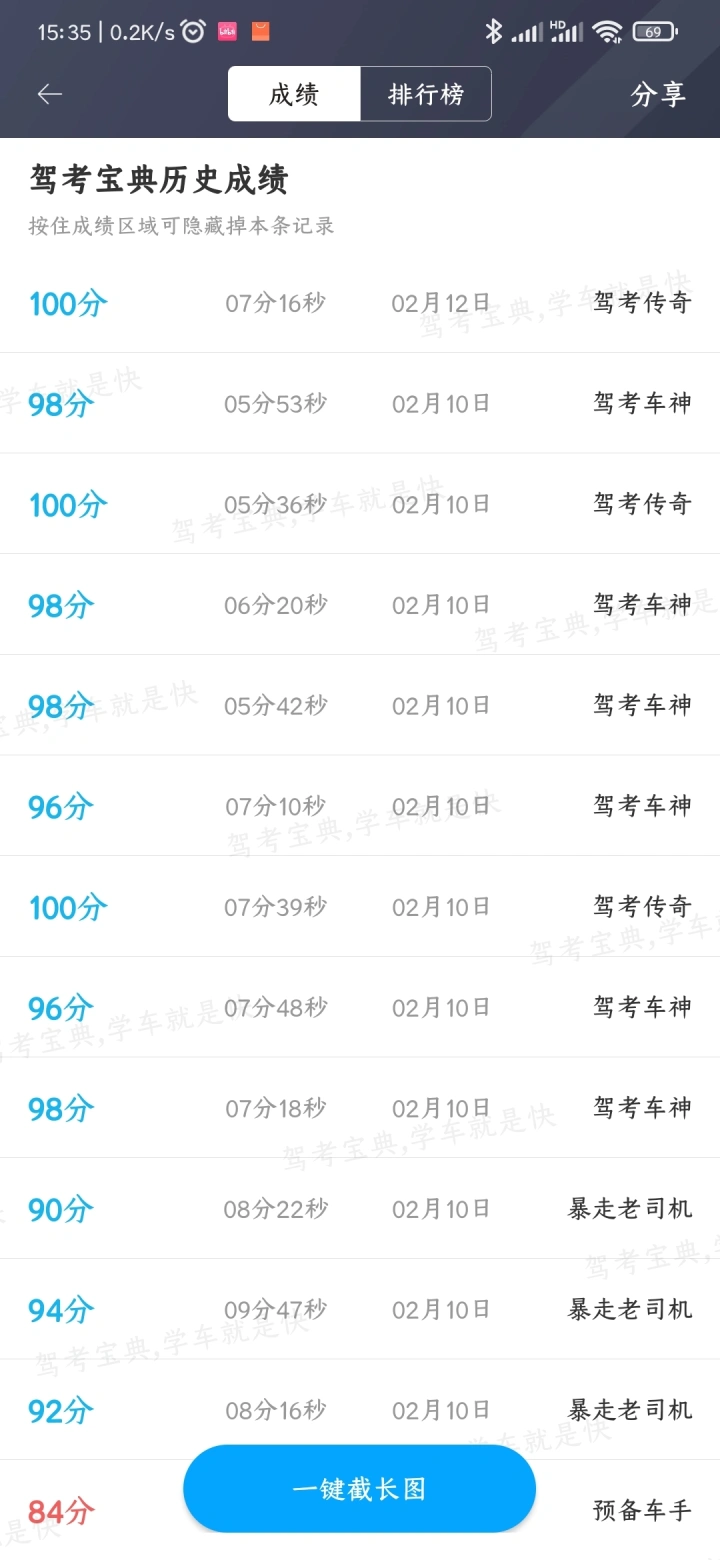Tap 分享 to share results
The width and height of the screenshot is (720, 1560).
(x=658, y=94)
